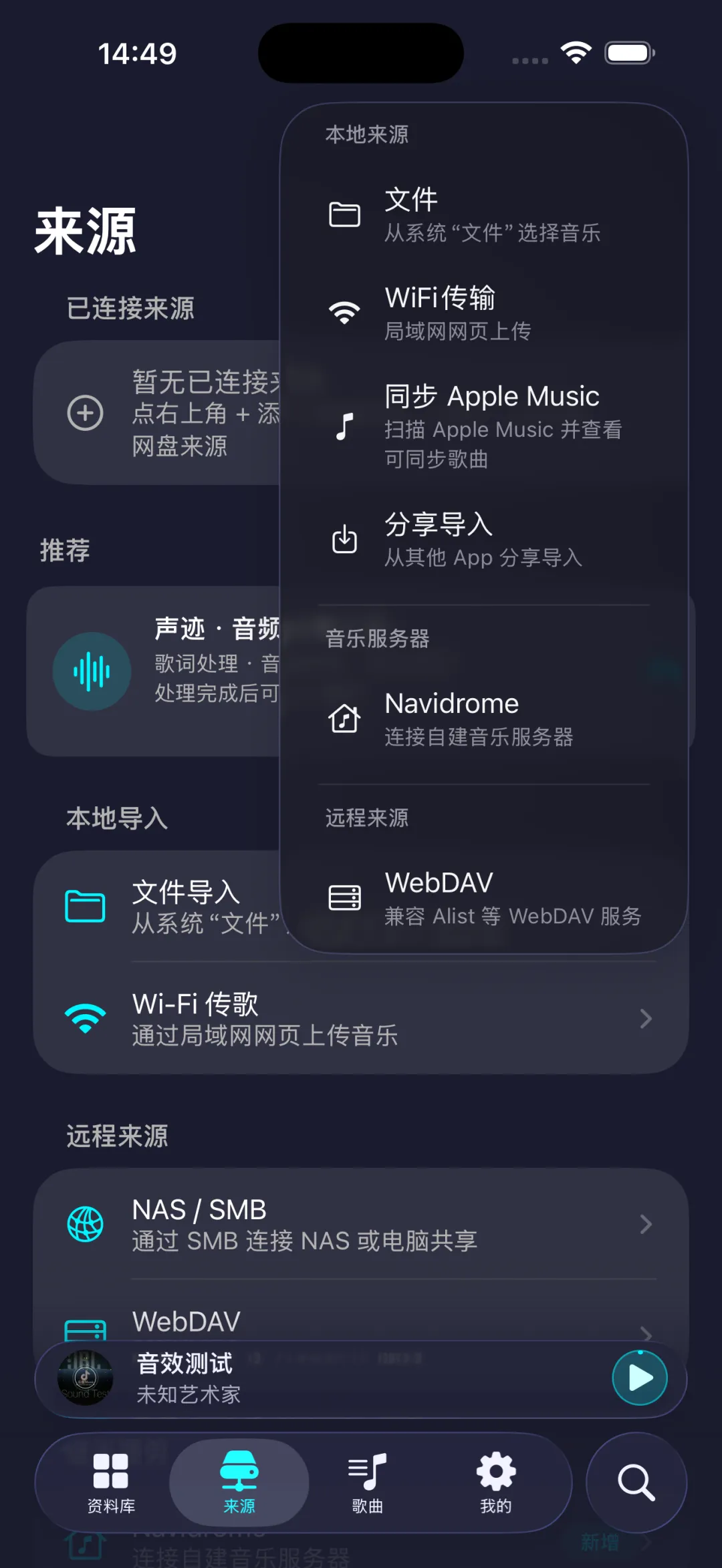Viewport: 722px width, 1568px height.
Task: Select 同步 Apple Music option
Action: point(484,426)
